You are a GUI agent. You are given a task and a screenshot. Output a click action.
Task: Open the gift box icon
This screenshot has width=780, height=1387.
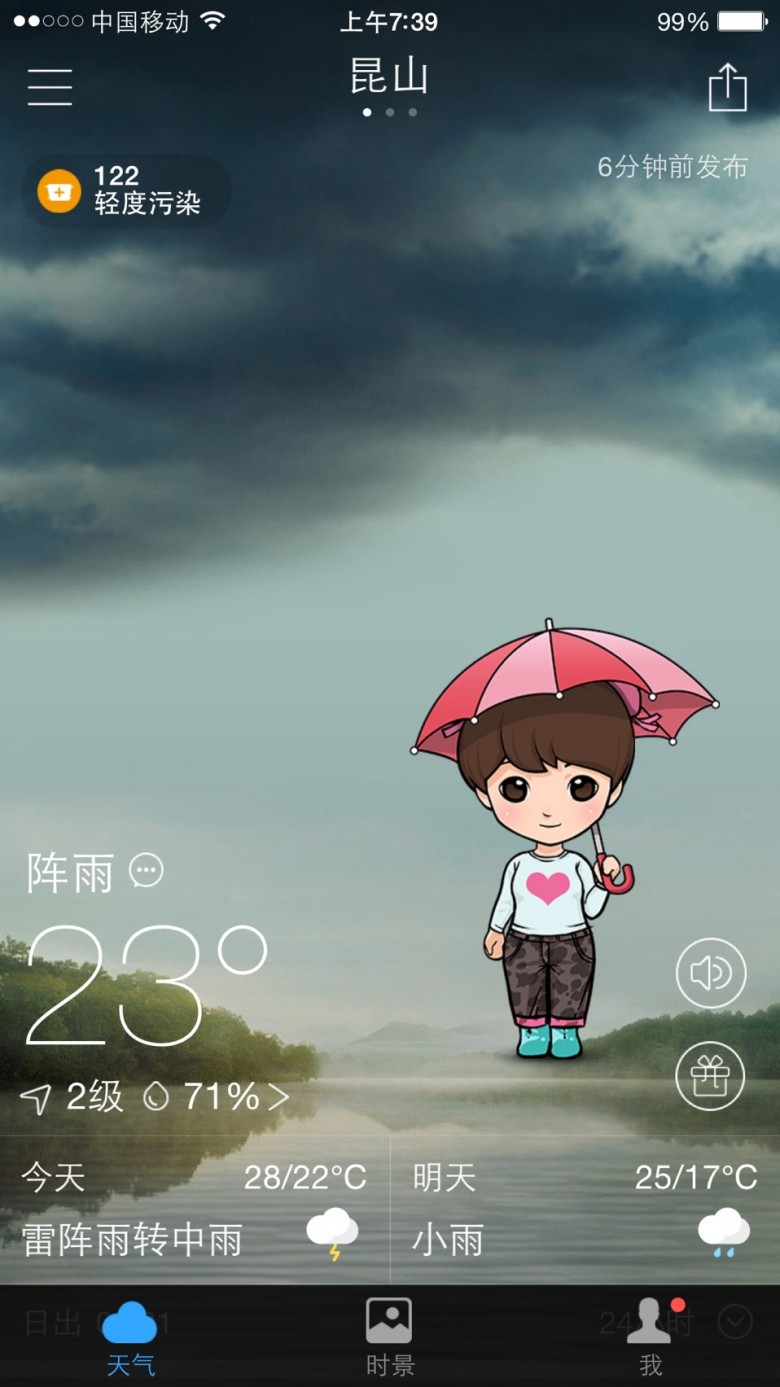[x=710, y=1076]
